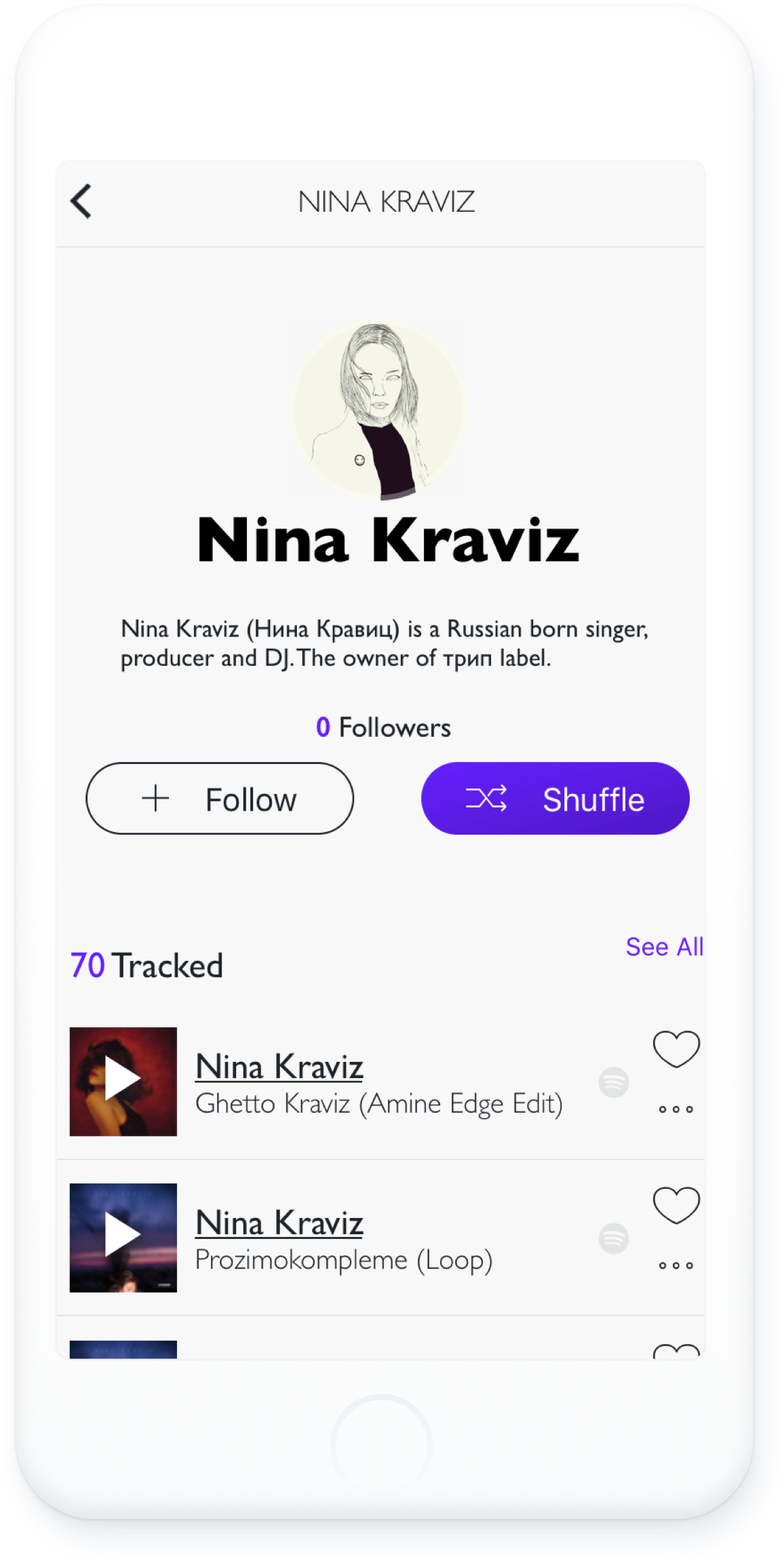Follow Nina Kraviz
784x1562 pixels.
tap(220, 799)
